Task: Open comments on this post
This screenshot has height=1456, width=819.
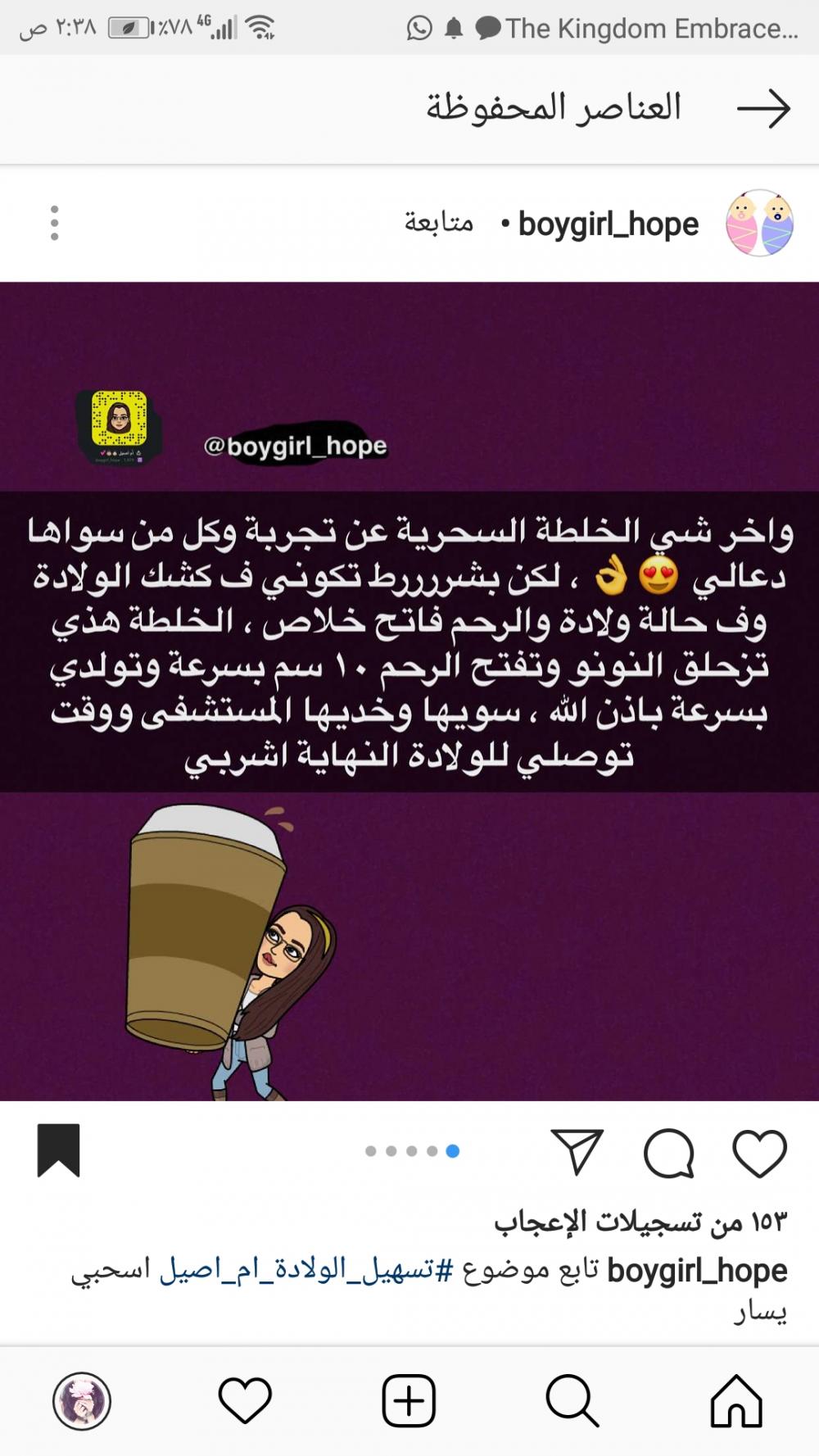Action: [x=668, y=1152]
